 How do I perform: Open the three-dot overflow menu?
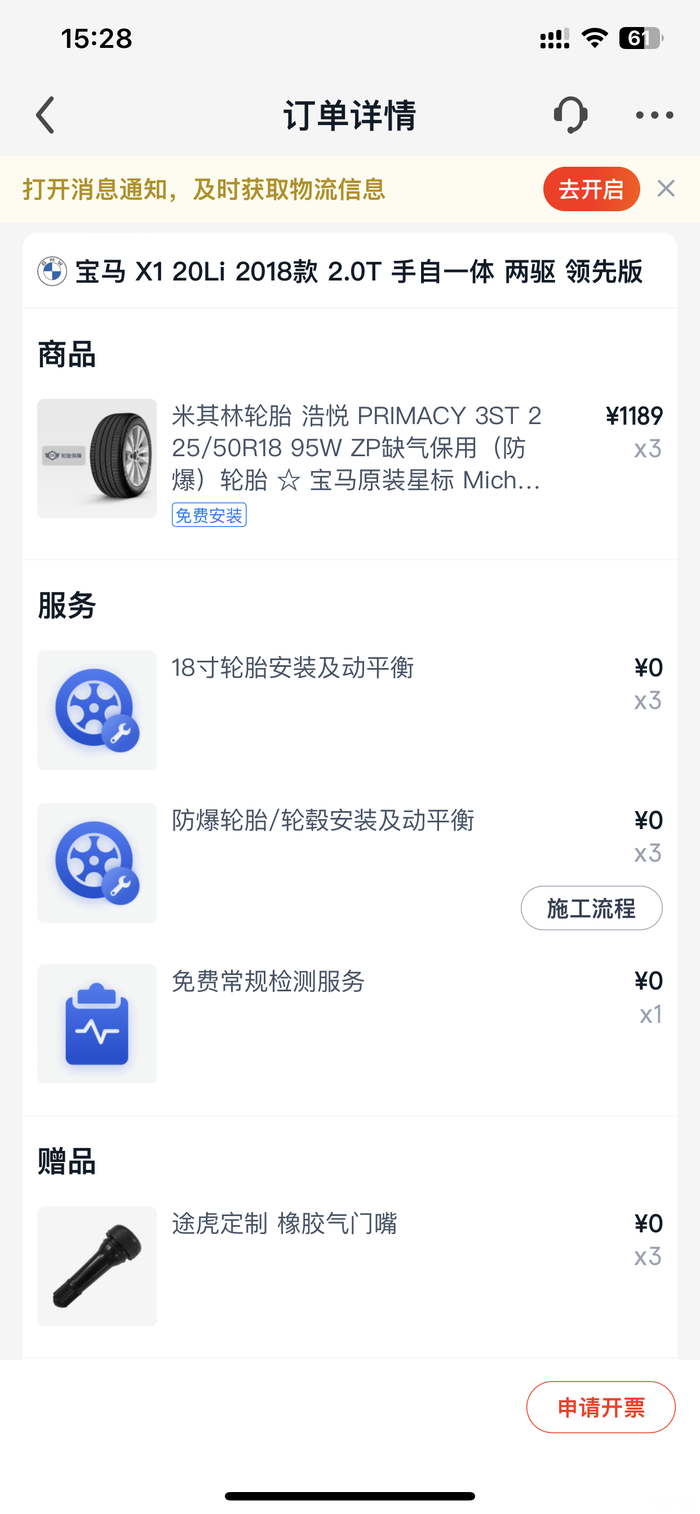point(654,116)
